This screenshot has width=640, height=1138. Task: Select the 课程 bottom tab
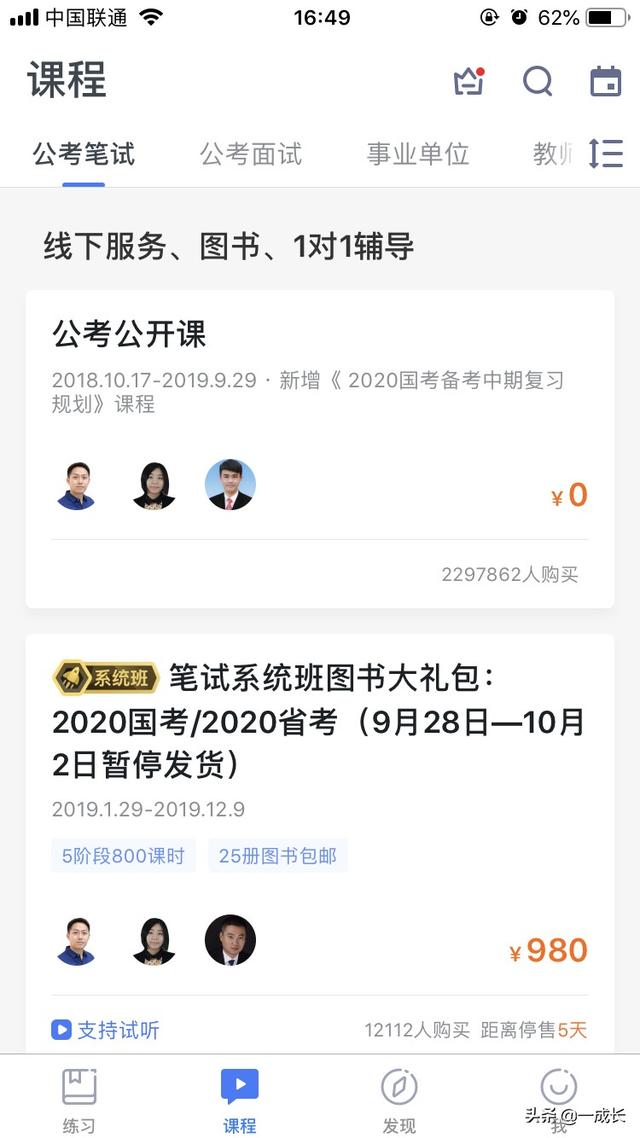[x=240, y=1099]
